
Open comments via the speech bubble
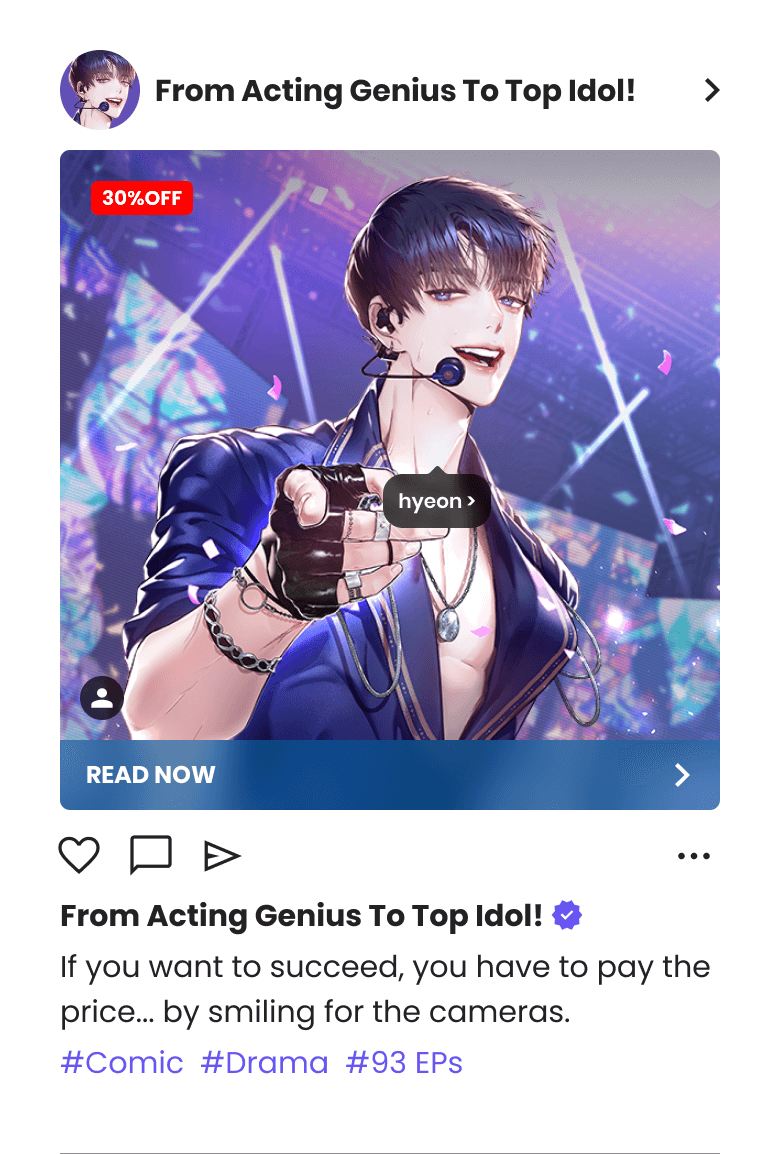click(151, 855)
